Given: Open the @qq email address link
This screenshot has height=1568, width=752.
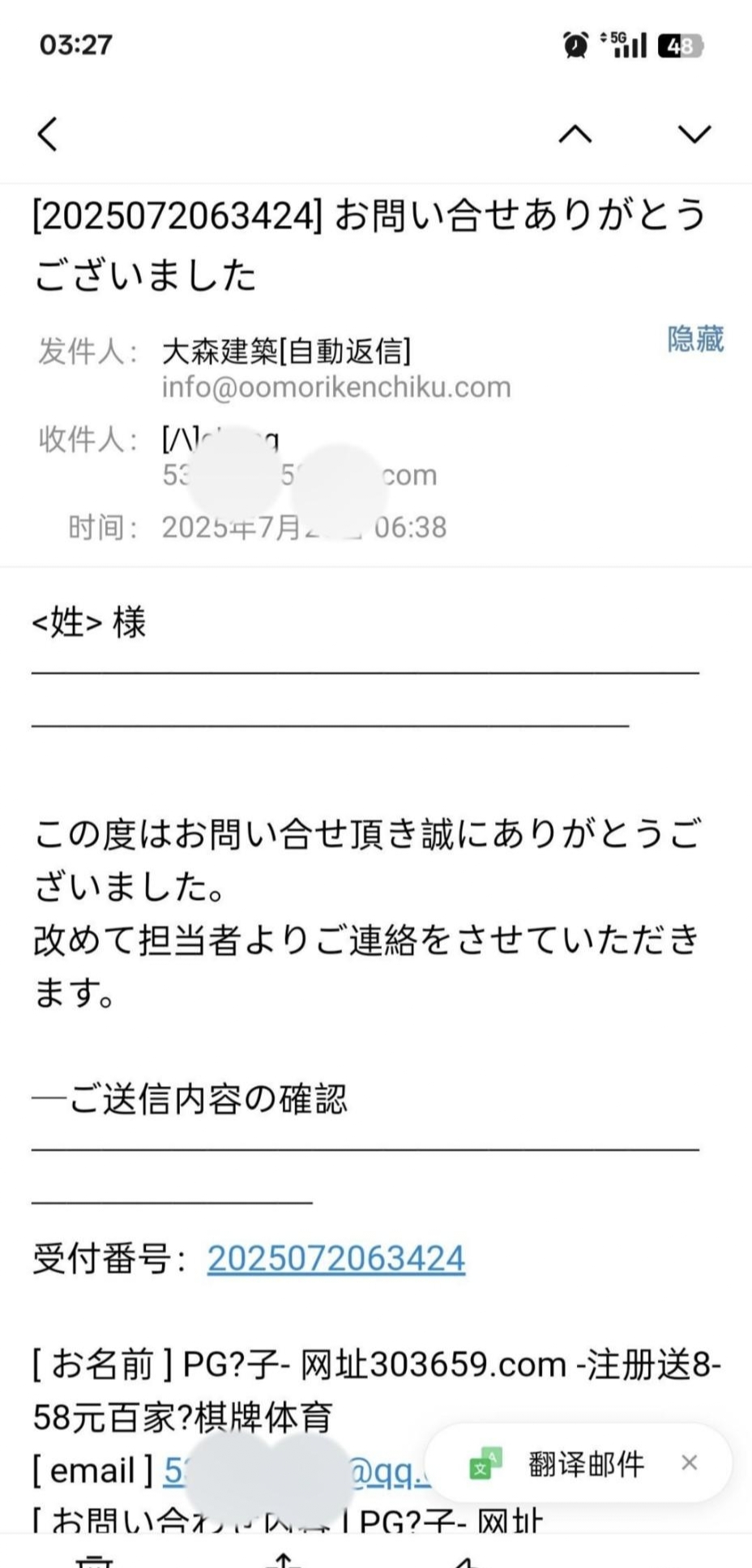Looking at the screenshot, I should tap(297, 1471).
